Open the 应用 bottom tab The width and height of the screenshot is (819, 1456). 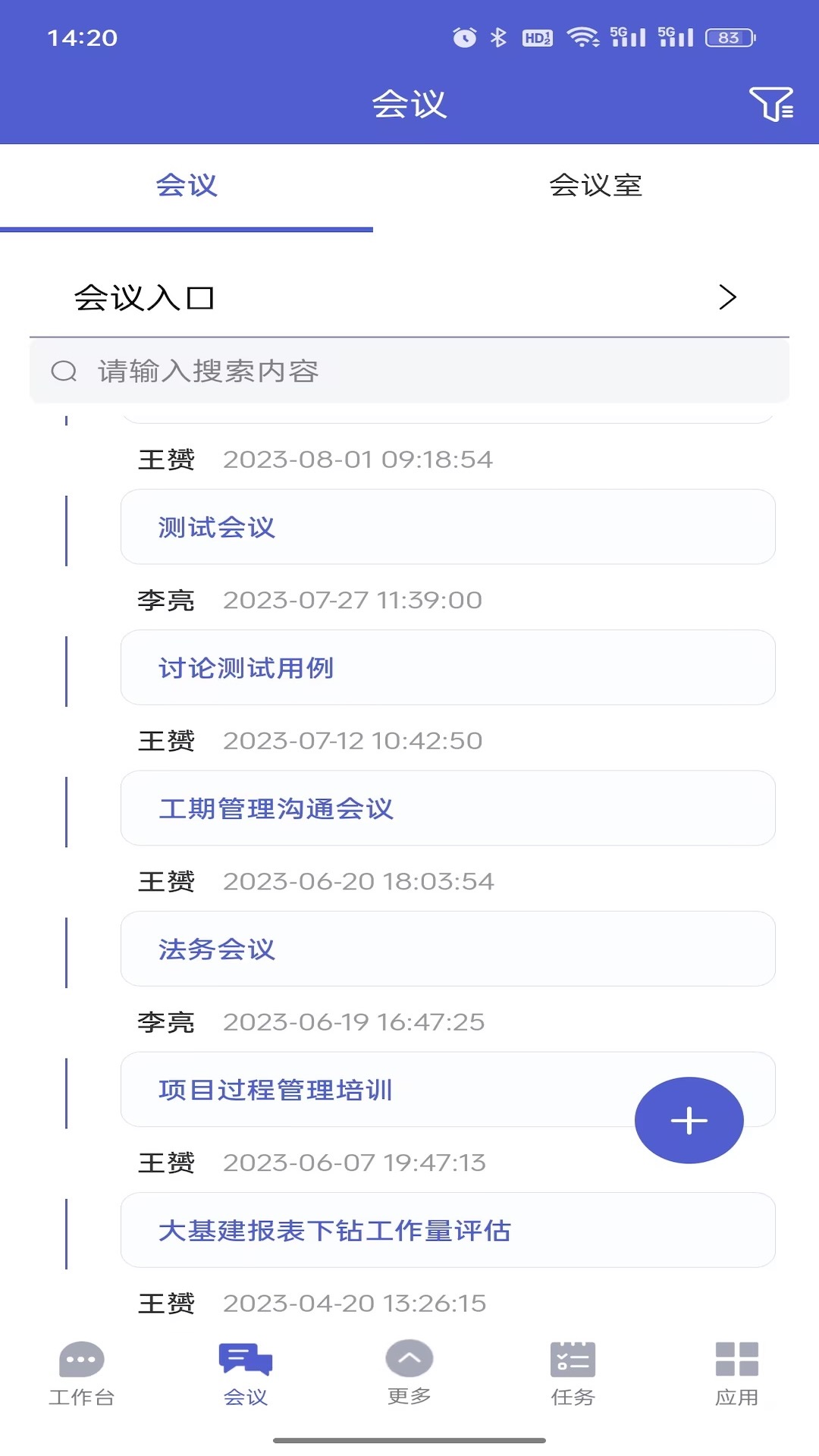click(736, 1373)
